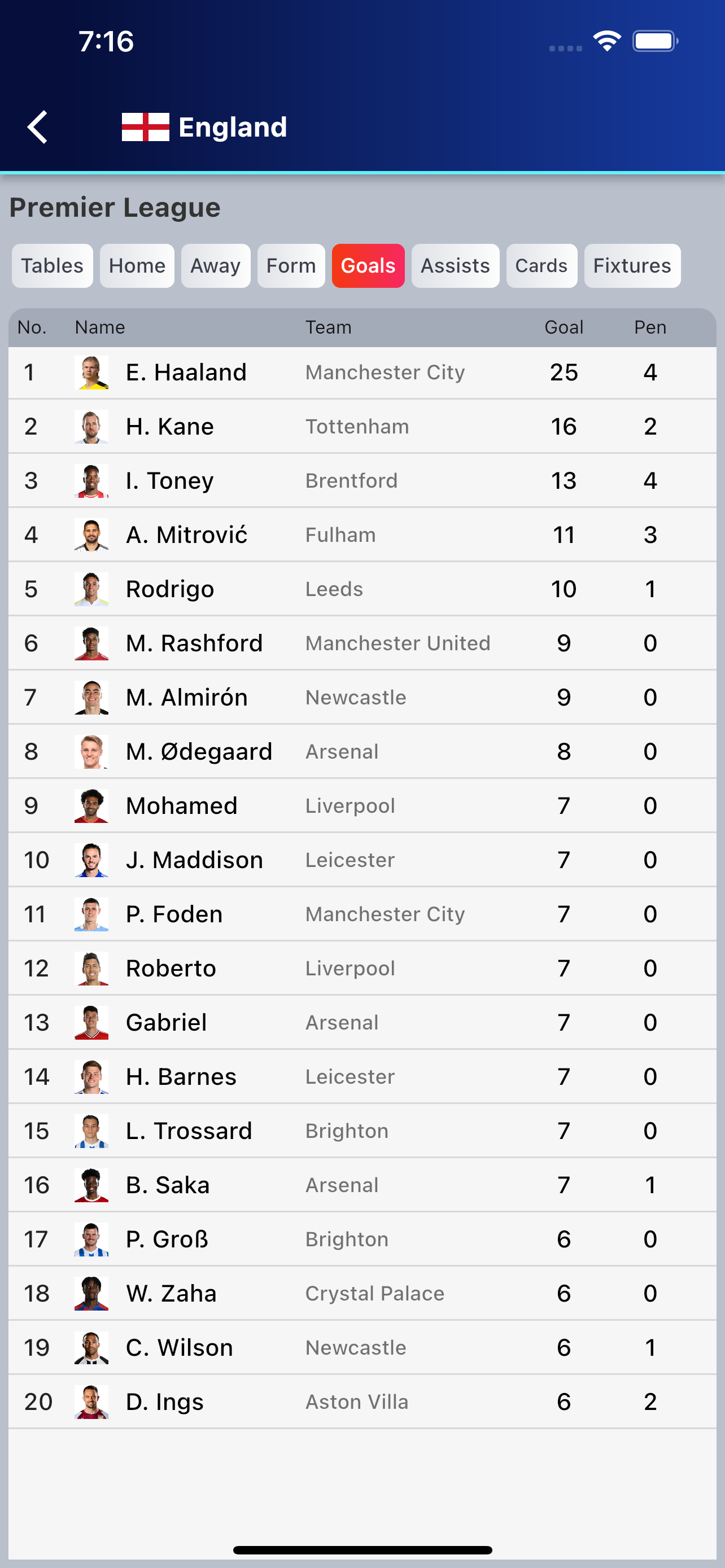Go back using the back arrow
Image resolution: width=725 pixels, height=1568 pixels.
point(38,127)
